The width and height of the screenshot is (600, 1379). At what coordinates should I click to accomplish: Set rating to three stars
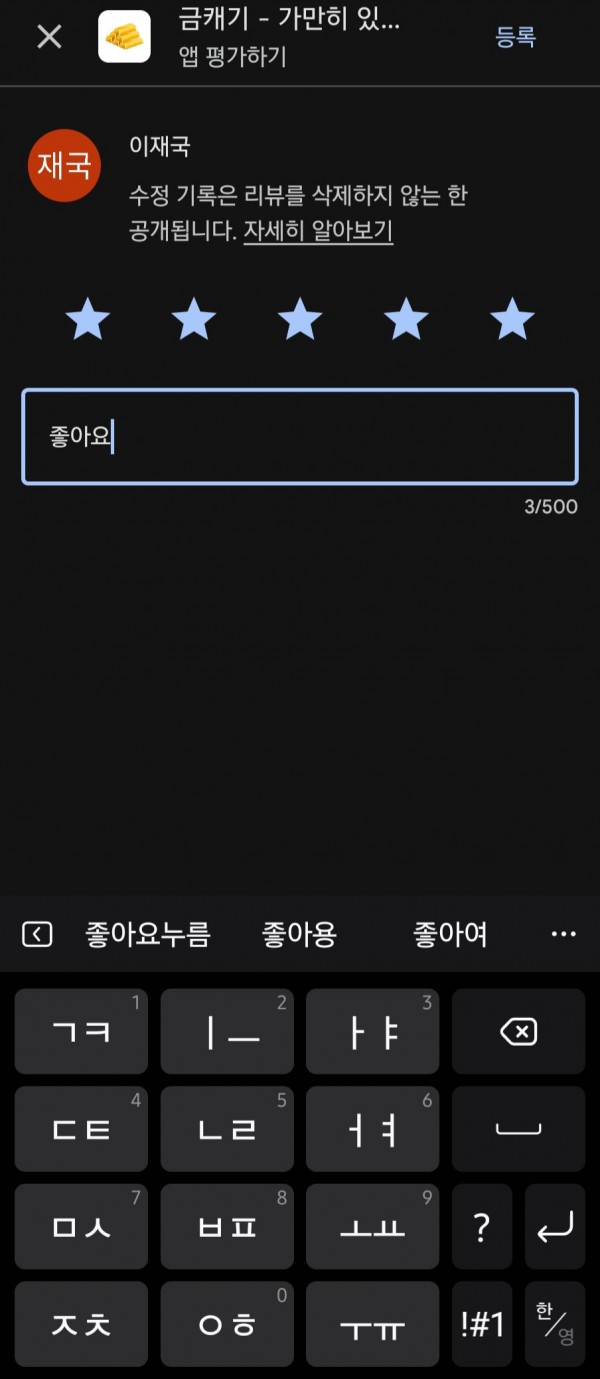[x=300, y=320]
